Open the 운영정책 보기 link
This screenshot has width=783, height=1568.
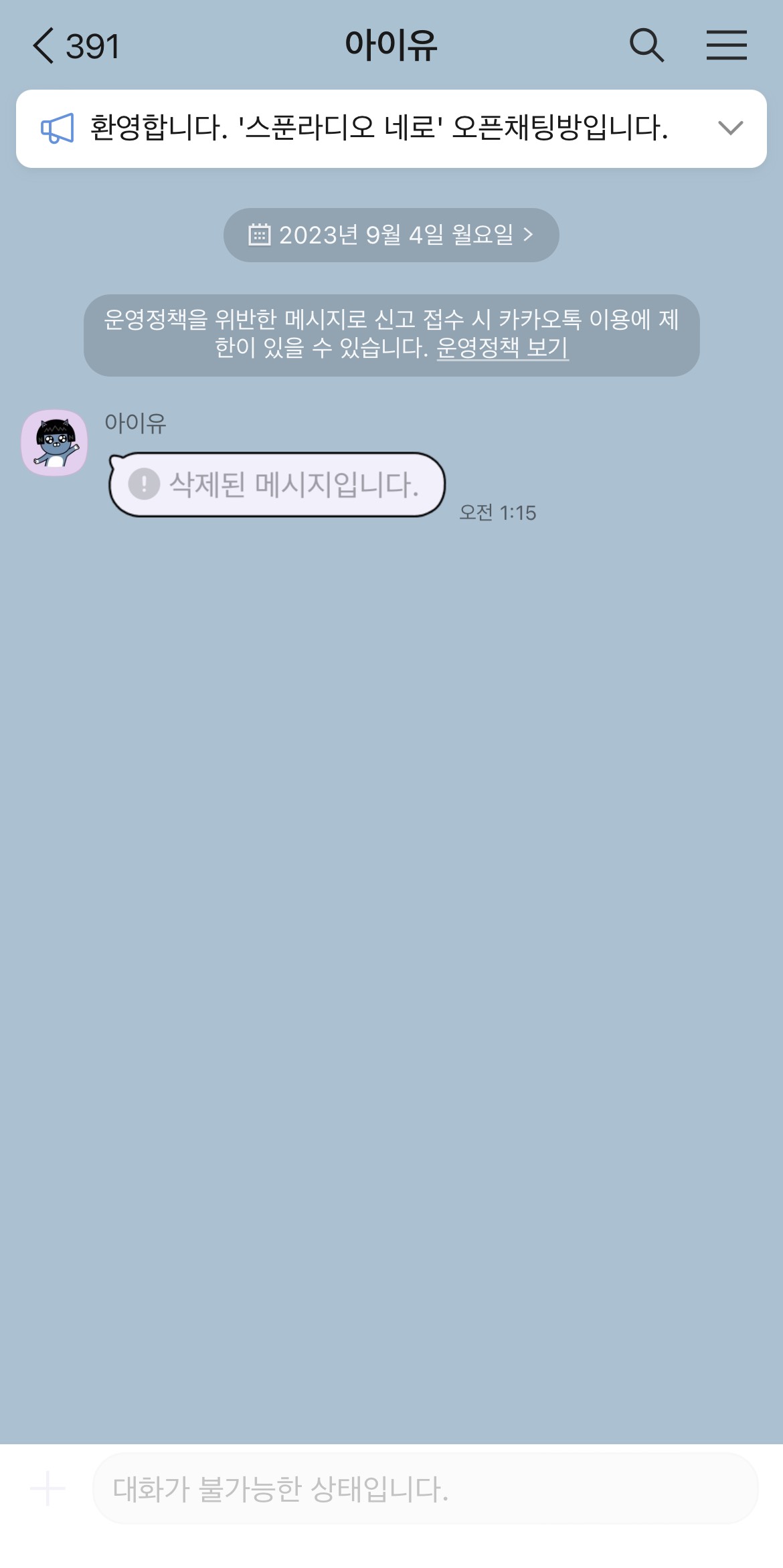tap(502, 348)
